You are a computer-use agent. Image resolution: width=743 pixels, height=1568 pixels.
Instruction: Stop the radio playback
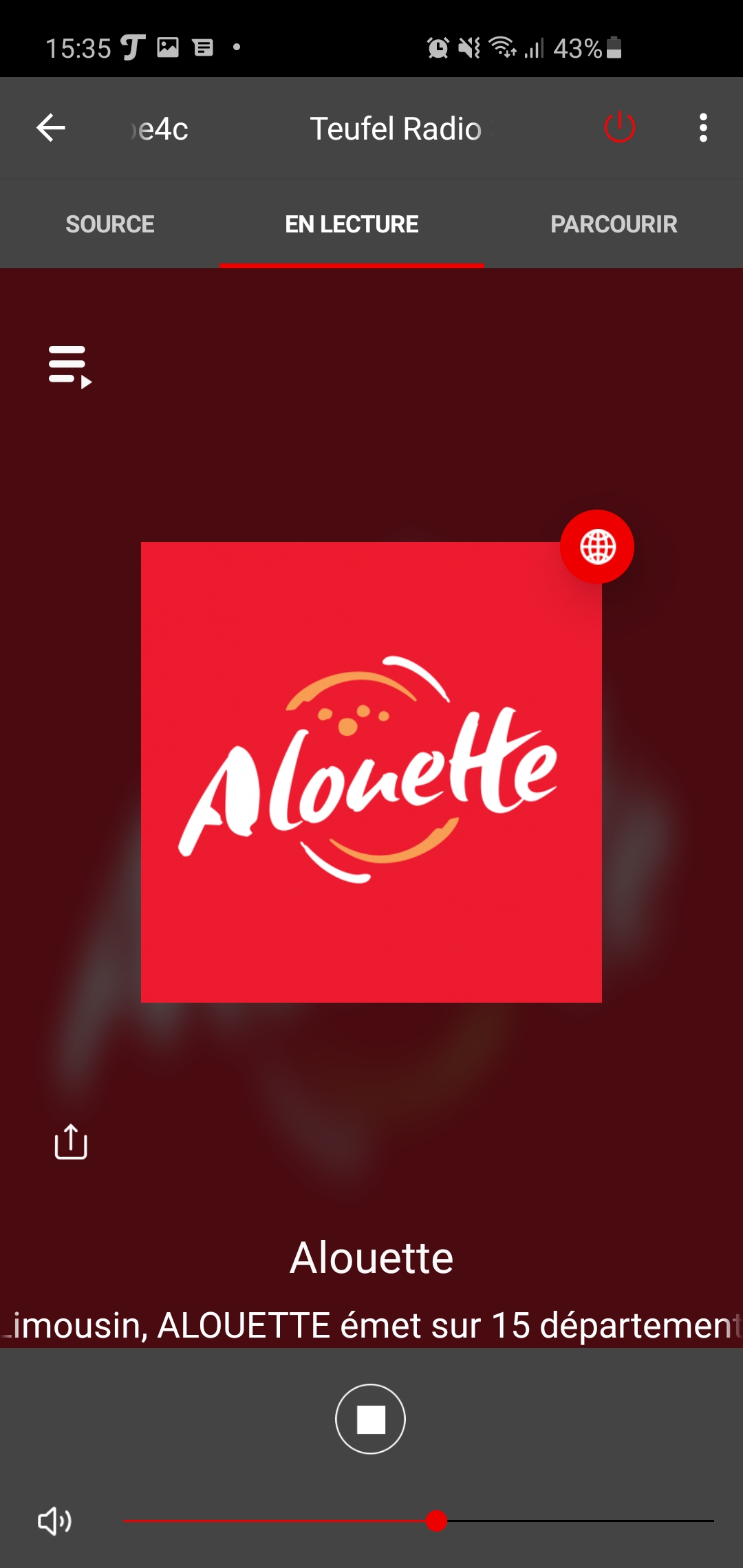tap(370, 1419)
